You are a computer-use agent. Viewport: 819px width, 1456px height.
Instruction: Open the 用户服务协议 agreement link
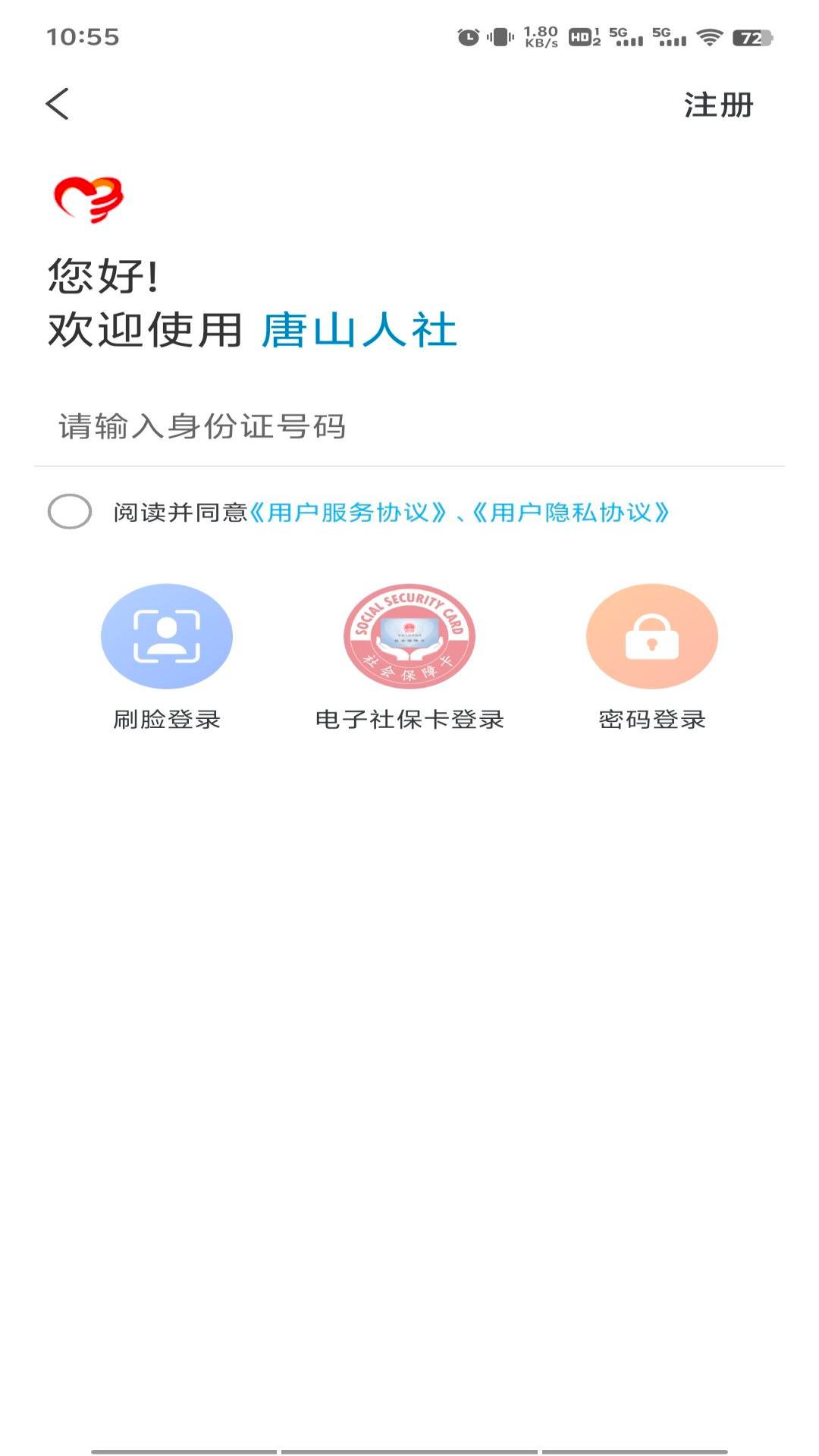pos(349,513)
